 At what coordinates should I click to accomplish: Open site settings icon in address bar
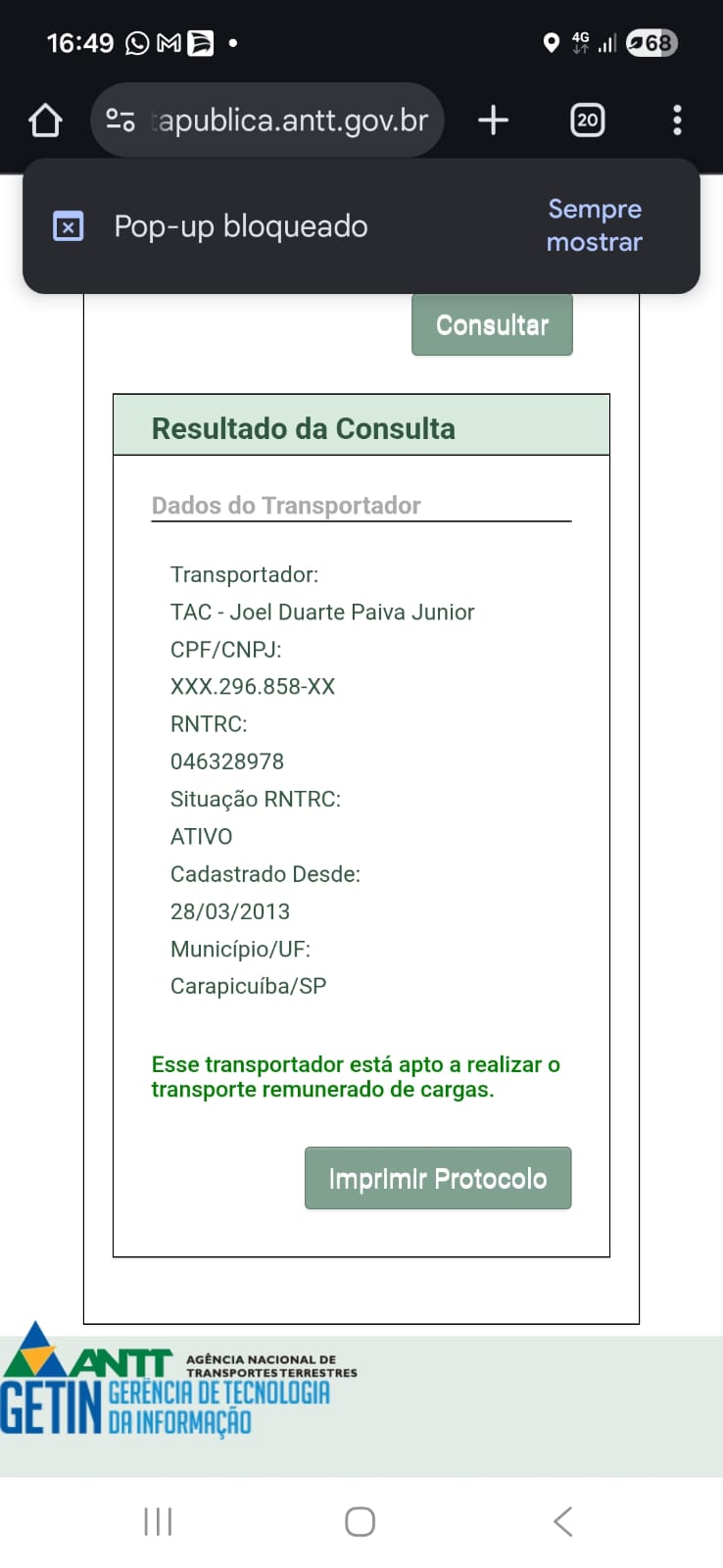120,121
